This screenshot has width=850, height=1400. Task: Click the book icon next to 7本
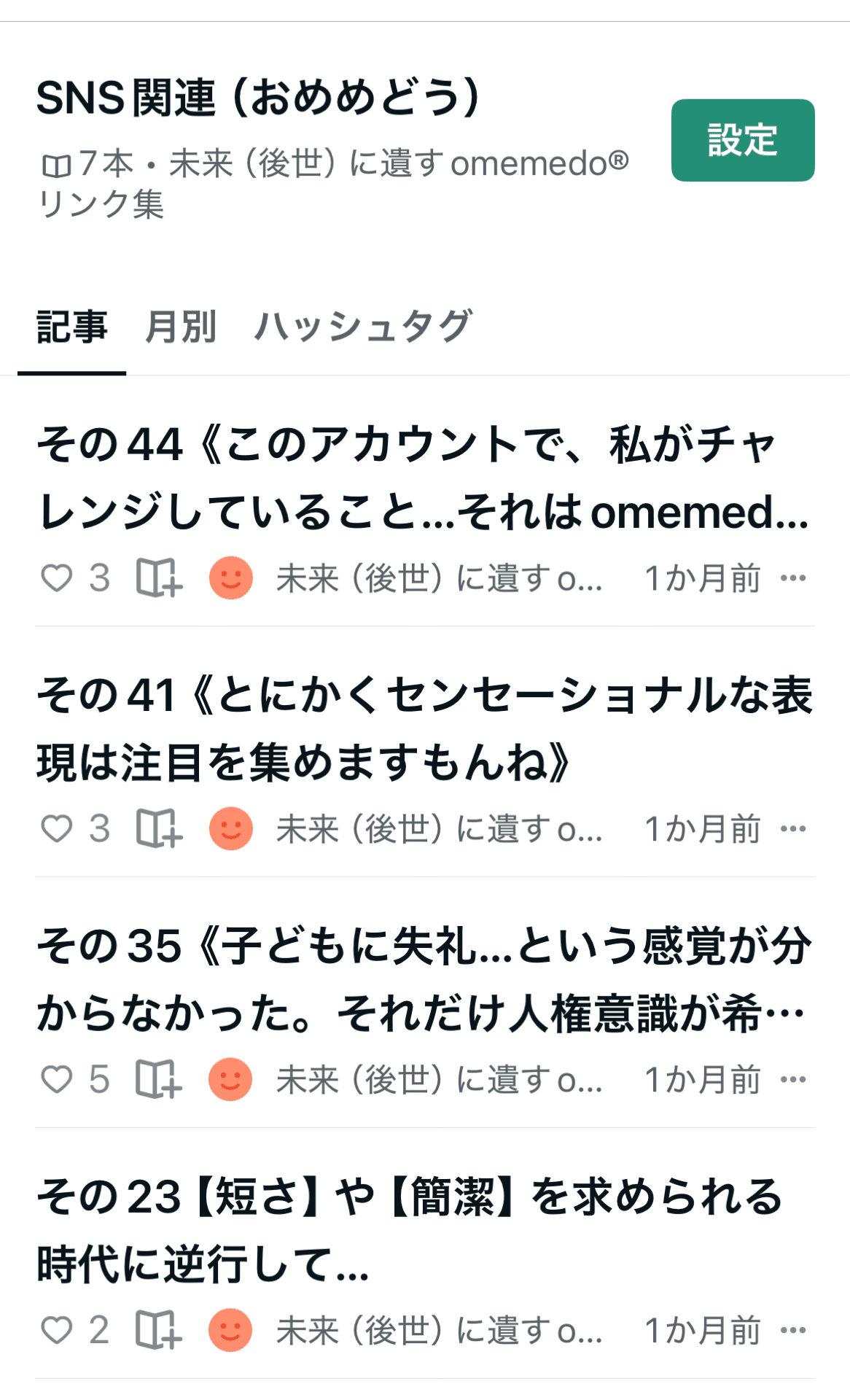[58, 164]
